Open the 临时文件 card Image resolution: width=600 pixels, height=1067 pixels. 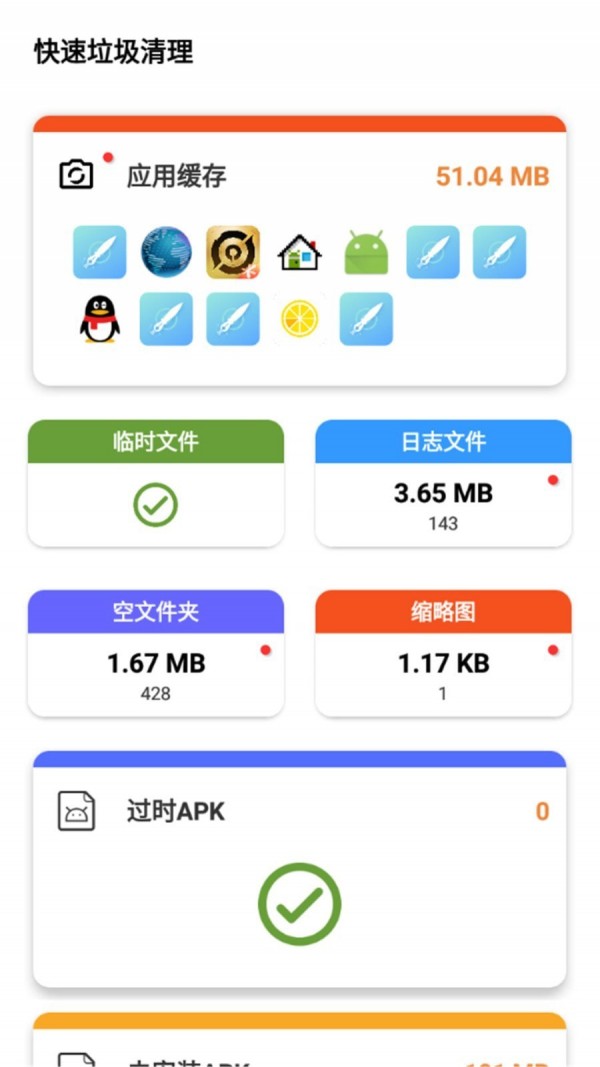click(x=156, y=483)
